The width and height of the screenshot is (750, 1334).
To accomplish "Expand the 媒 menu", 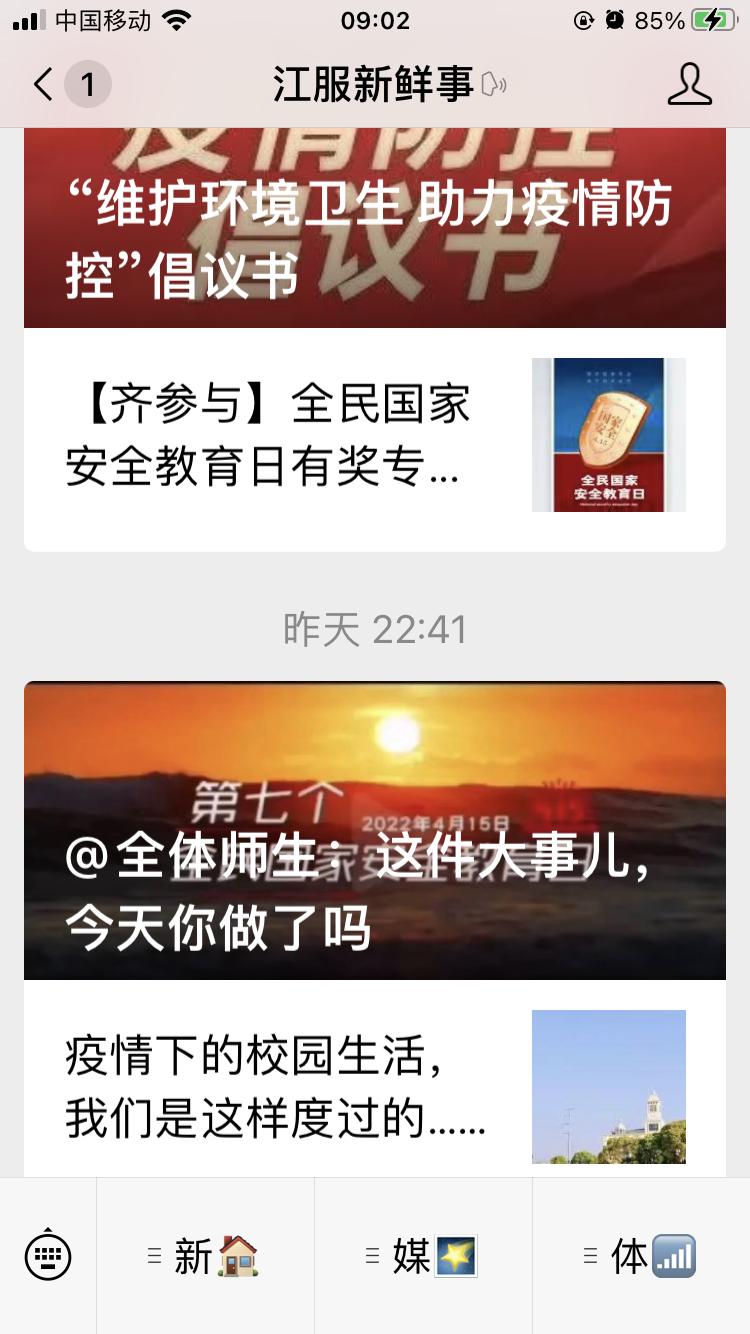I will click(x=423, y=1256).
